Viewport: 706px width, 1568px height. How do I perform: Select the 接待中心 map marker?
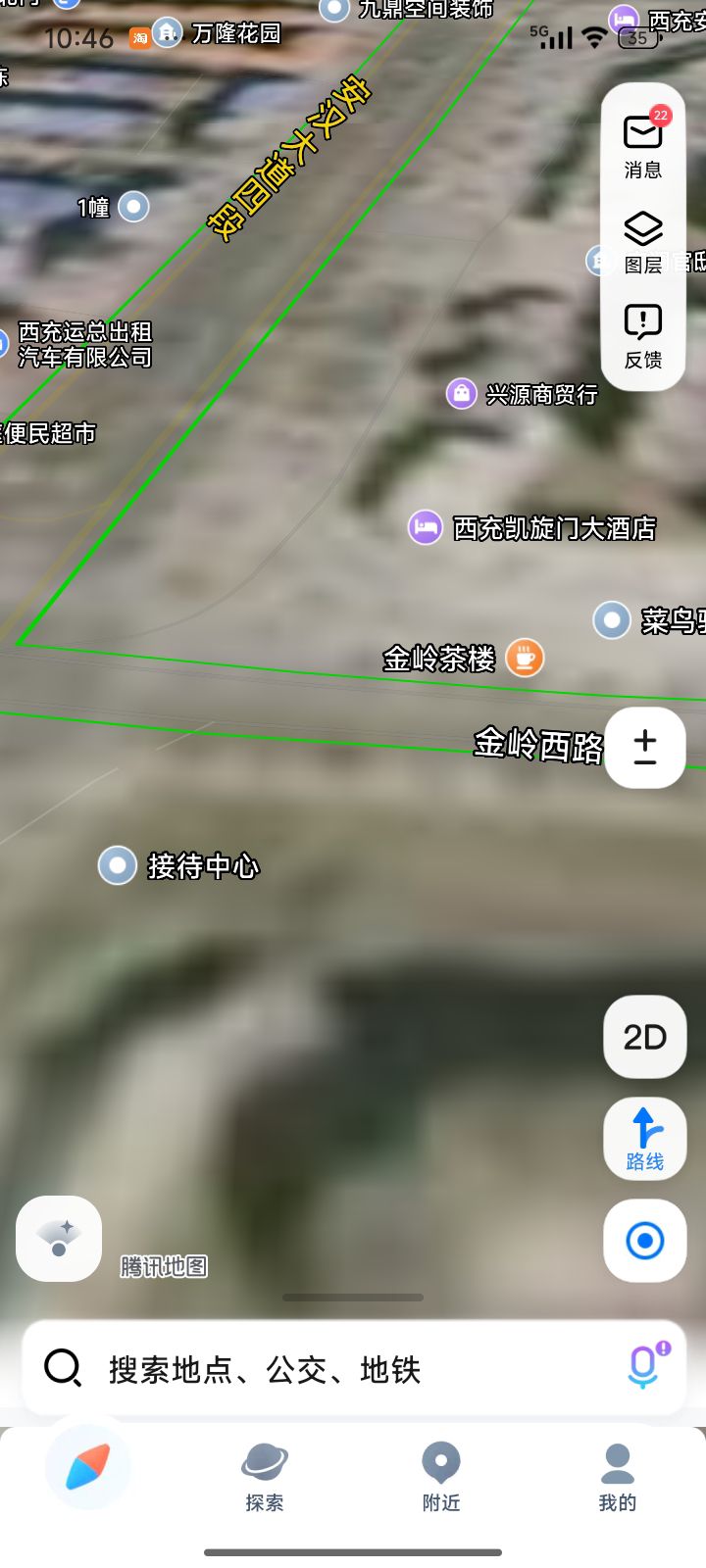pos(118,865)
